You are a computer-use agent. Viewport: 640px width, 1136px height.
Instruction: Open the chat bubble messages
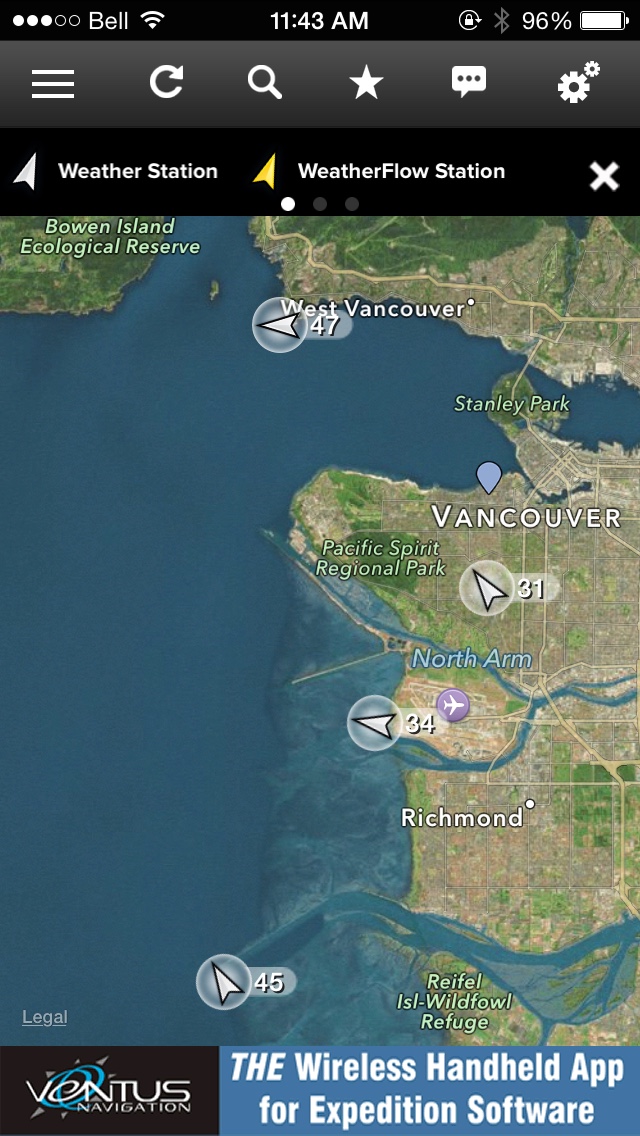click(x=468, y=83)
